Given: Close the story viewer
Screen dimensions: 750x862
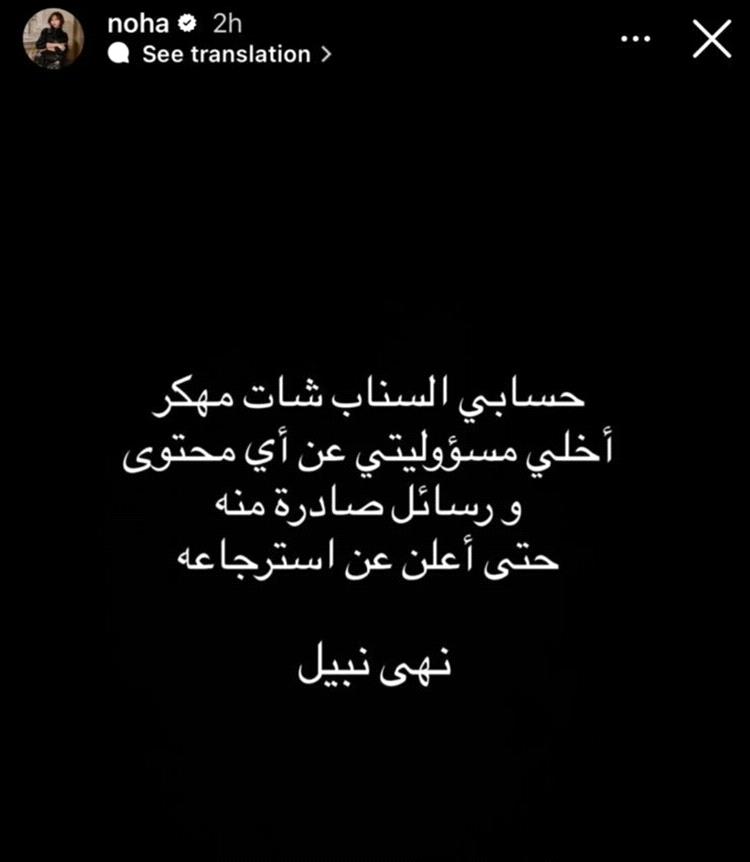Looking at the screenshot, I should (711, 39).
